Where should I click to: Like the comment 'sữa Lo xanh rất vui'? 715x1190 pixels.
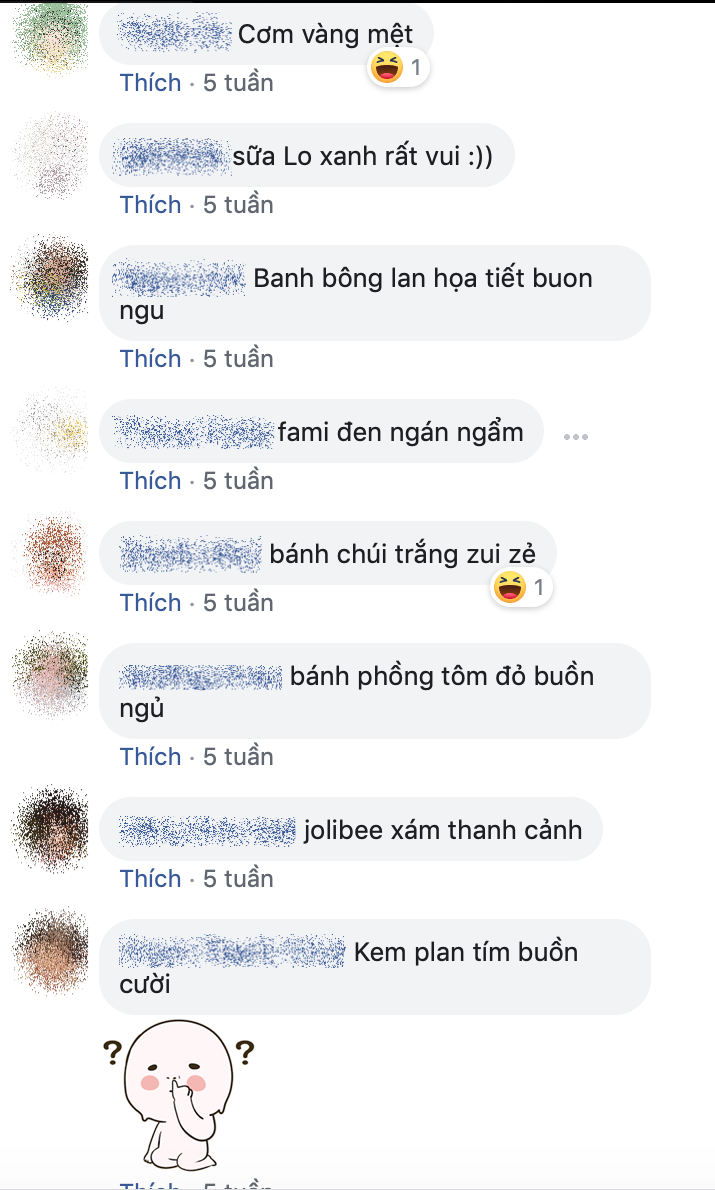pos(150,205)
